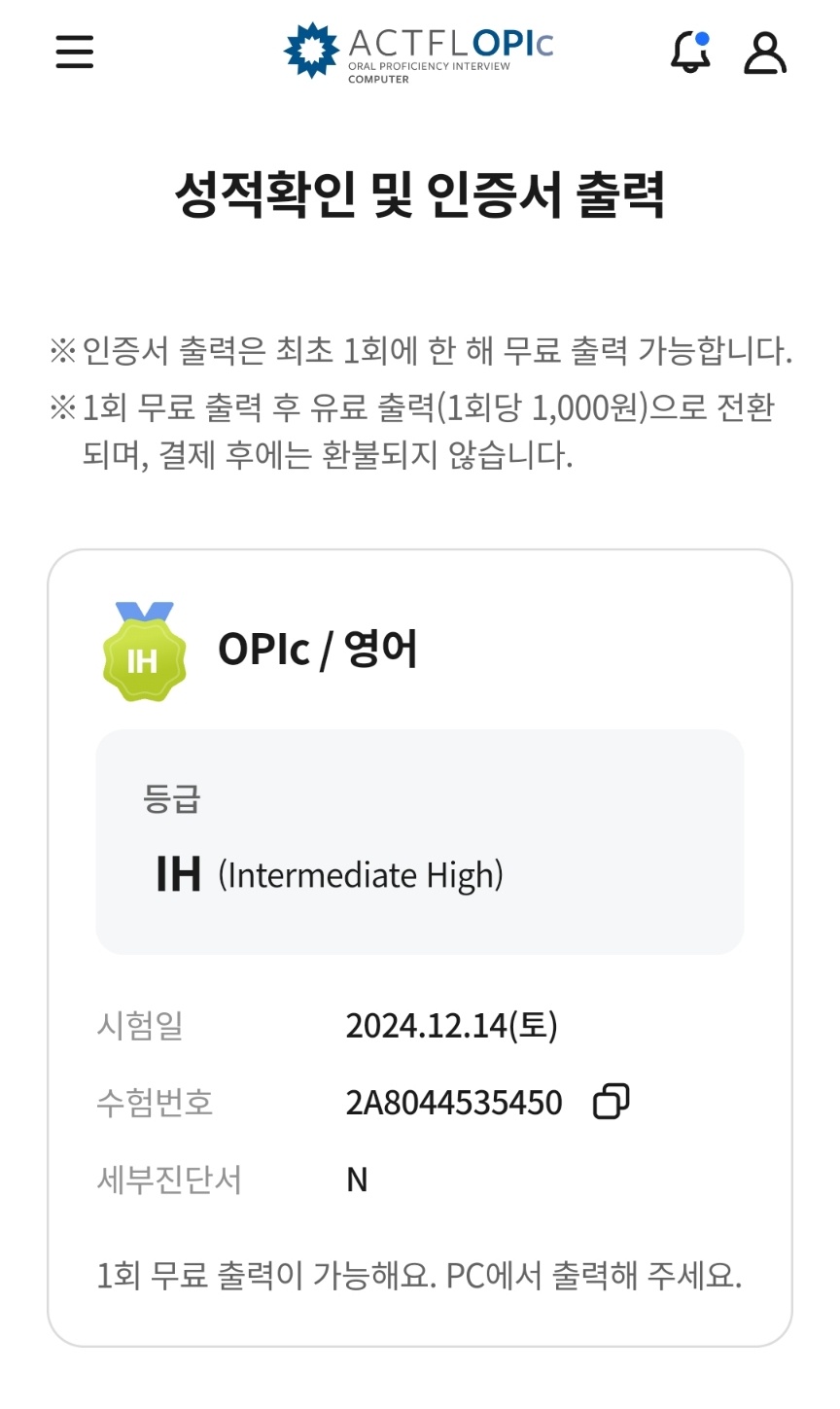Open the notifications bell
The width and height of the screenshot is (840, 1409).
(x=690, y=52)
